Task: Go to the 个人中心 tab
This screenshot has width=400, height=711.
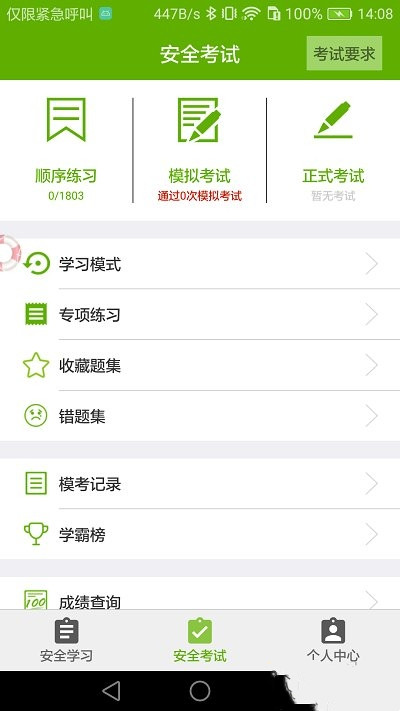Action: coord(333,640)
